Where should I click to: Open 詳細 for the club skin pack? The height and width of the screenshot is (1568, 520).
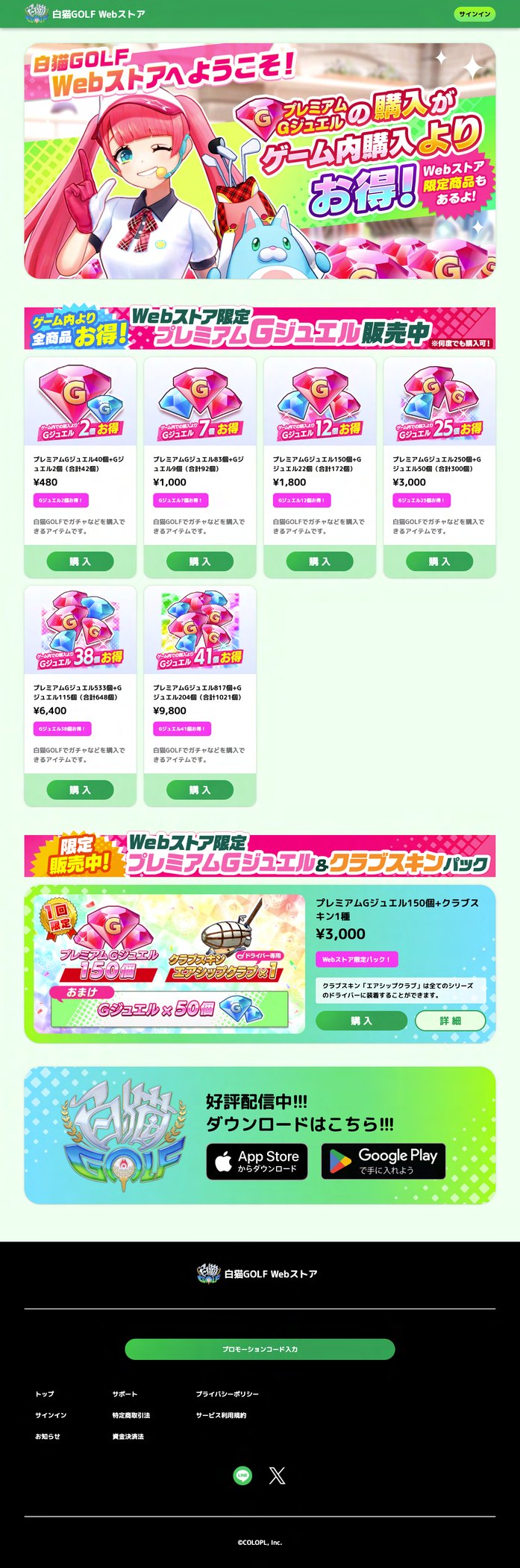point(451,1021)
